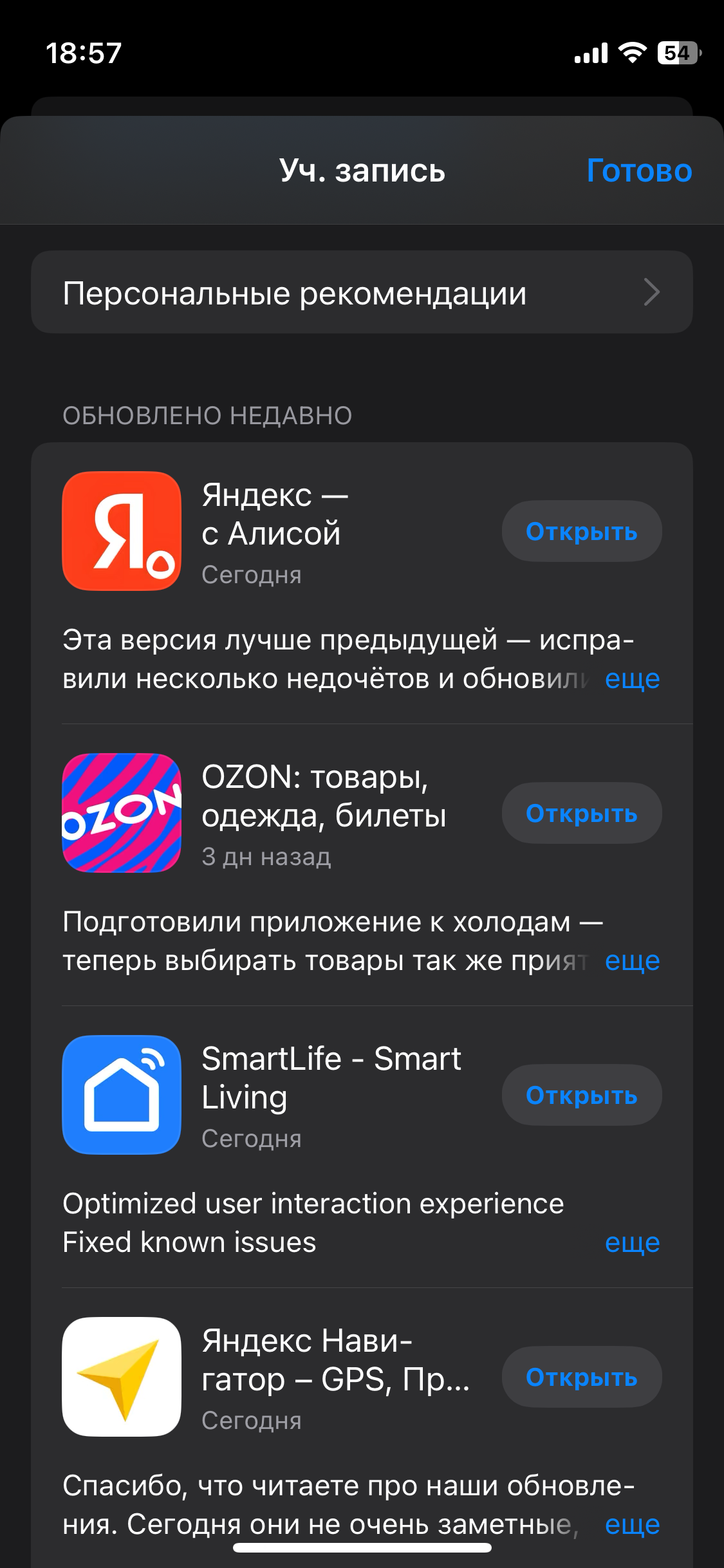
Task: Expand SmartLife update notes with еще
Action: 632,1244
